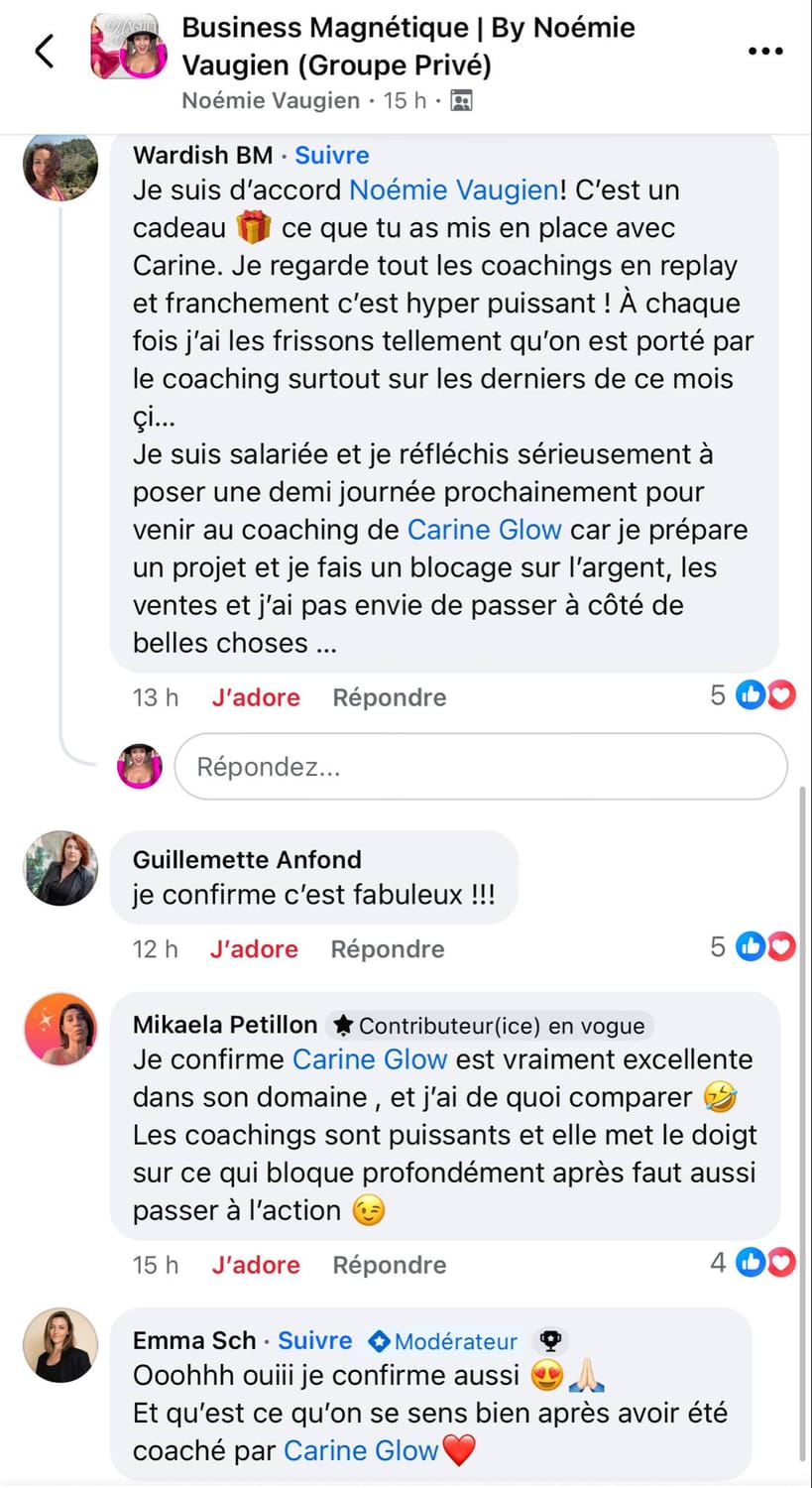Open Mikaela Petillon's profile name

coord(225,1025)
